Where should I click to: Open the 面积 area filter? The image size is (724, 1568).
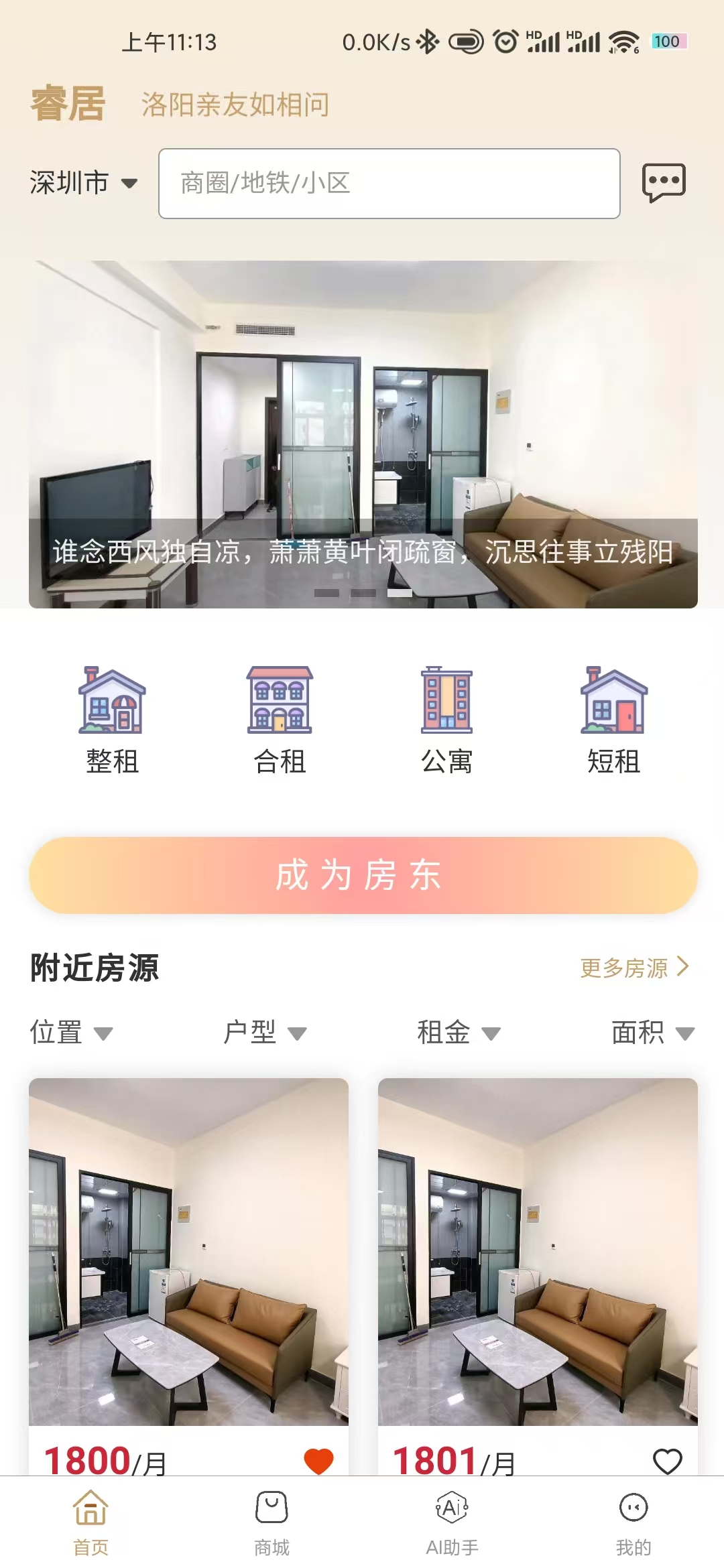coord(652,1032)
